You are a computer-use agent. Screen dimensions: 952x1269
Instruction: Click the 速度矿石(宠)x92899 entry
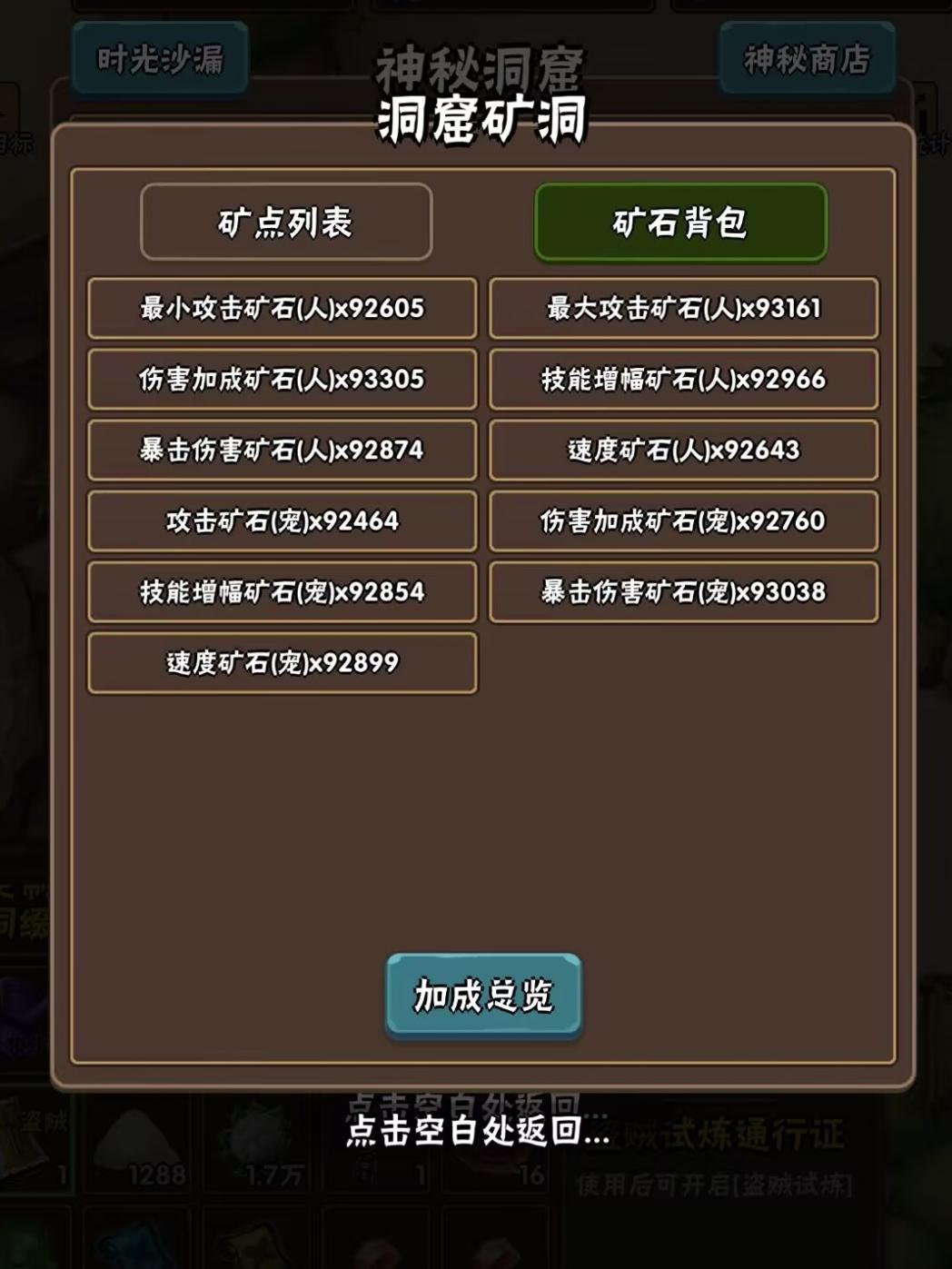[x=282, y=663]
